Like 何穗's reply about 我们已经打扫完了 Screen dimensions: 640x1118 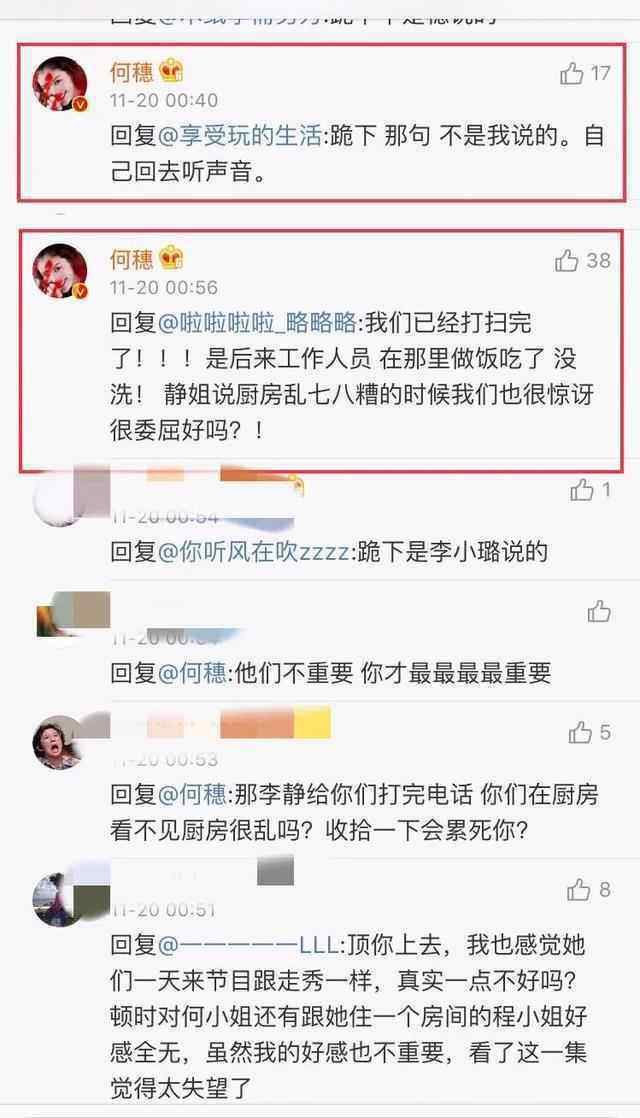click(x=567, y=260)
